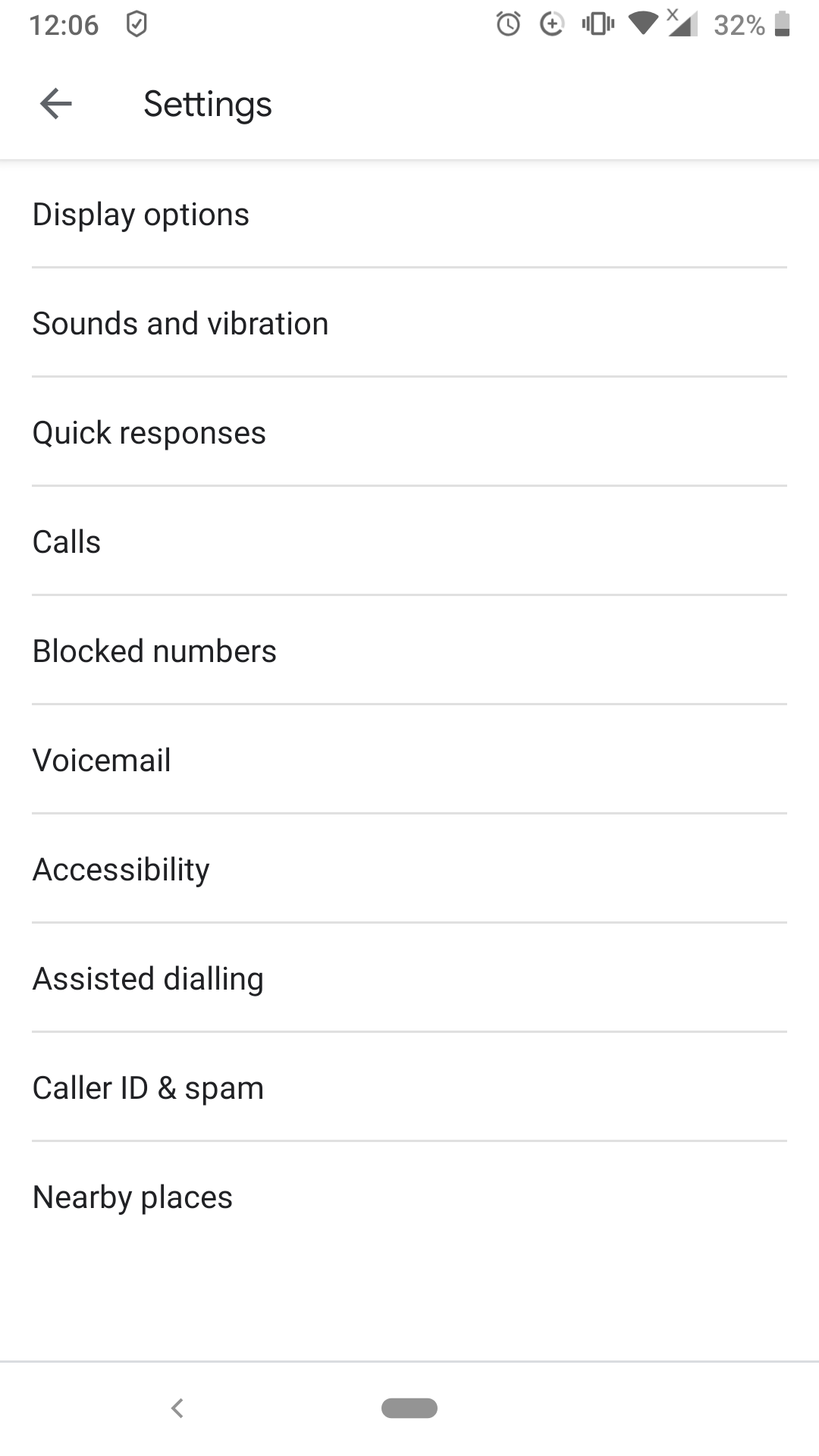Image resolution: width=819 pixels, height=1456 pixels.
Task: Go back using the app bar arrow
Action: 56,104
